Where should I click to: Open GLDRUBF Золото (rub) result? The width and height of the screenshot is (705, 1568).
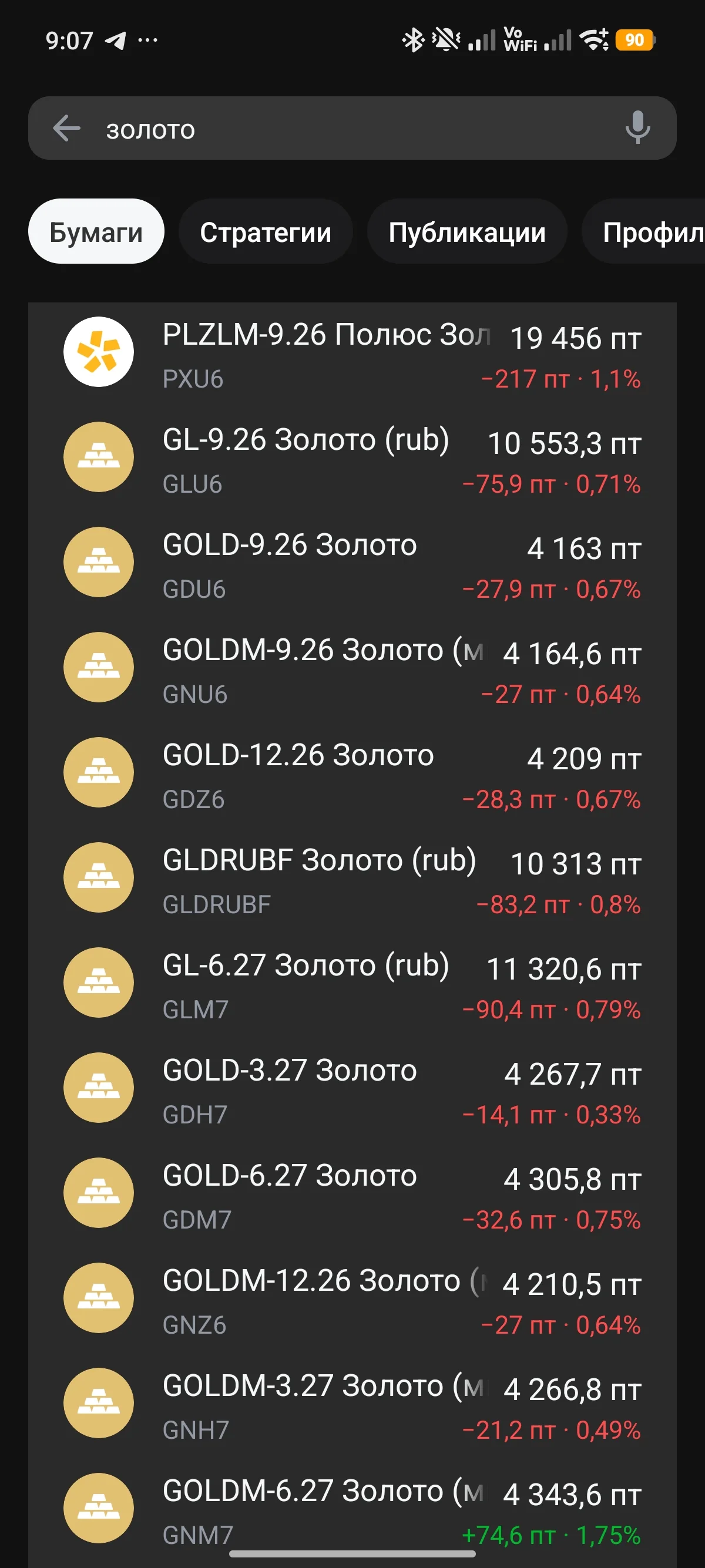352,879
